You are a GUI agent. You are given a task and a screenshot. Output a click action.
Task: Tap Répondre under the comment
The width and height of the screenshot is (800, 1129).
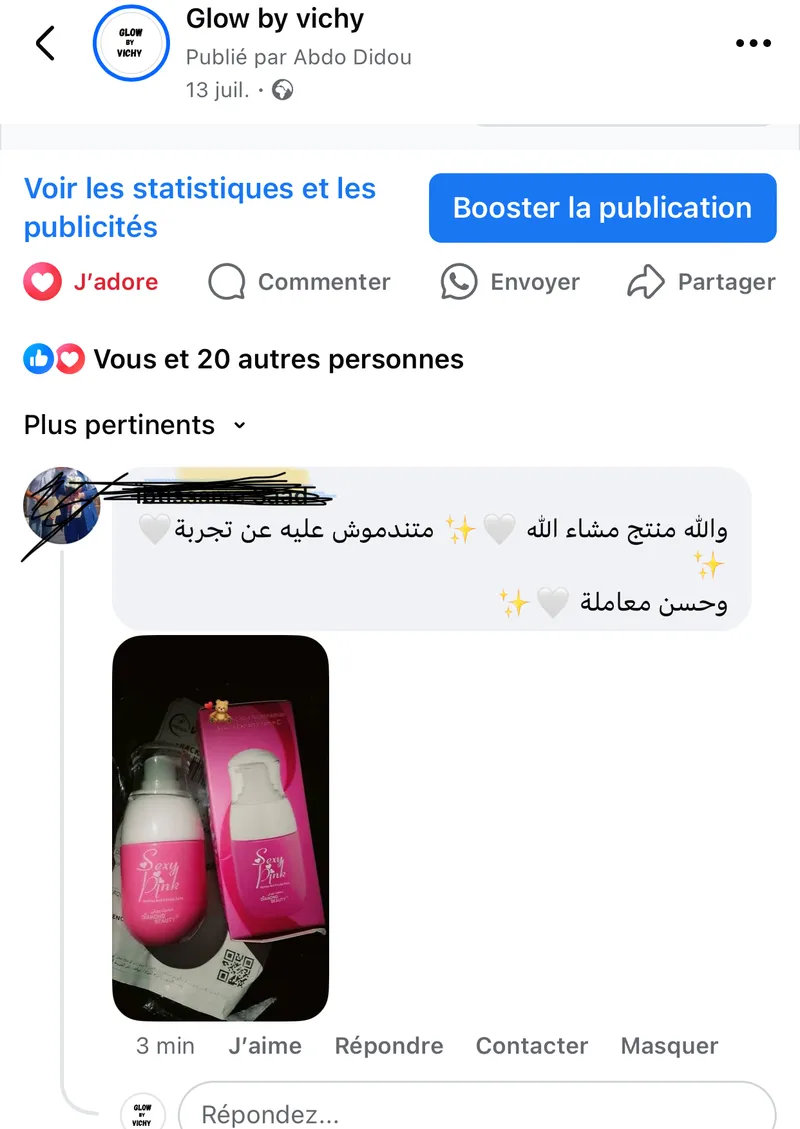(x=389, y=1046)
